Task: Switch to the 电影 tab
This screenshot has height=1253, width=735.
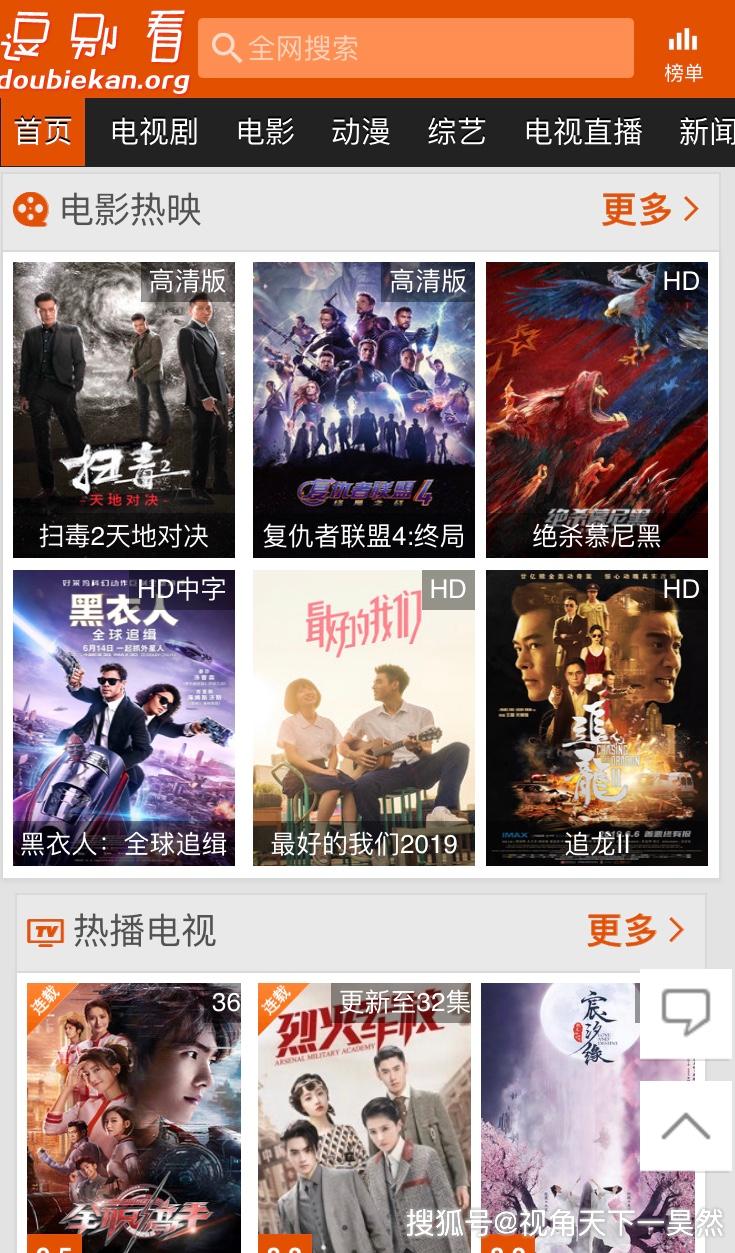Action: click(265, 132)
